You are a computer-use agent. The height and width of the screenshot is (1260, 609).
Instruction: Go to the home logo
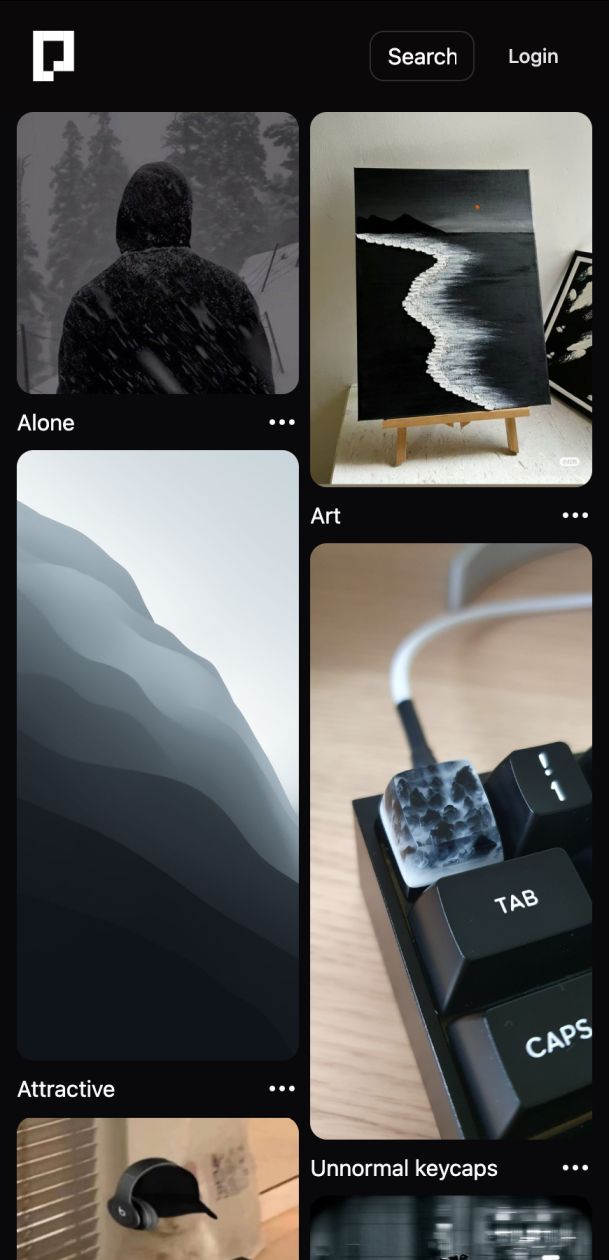click(x=53, y=55)
